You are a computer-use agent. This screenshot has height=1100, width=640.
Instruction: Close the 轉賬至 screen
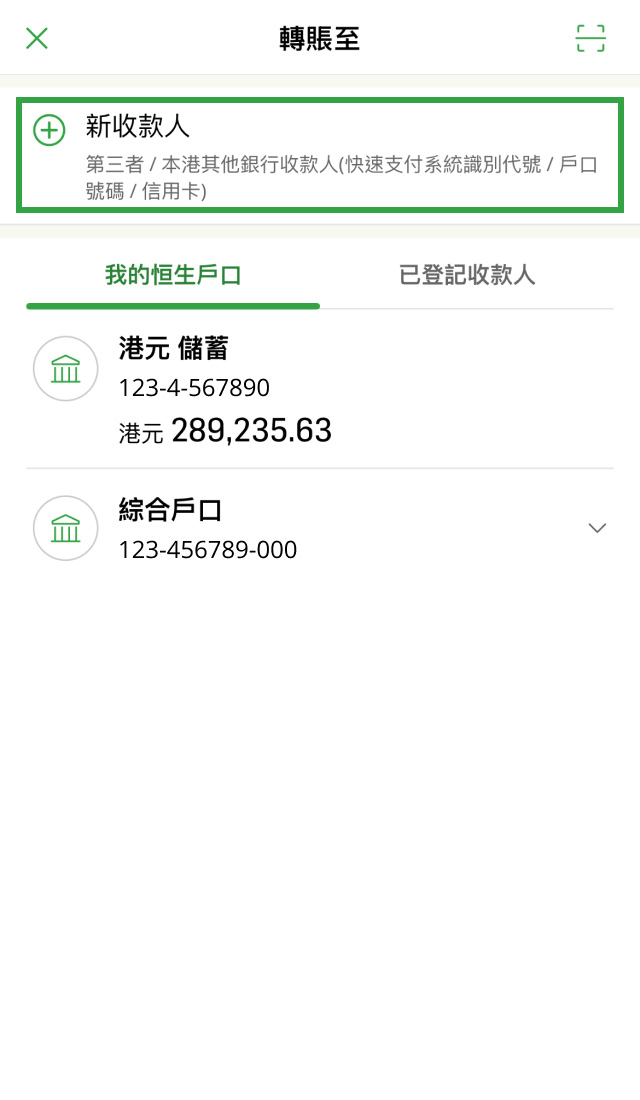(37, 39)
